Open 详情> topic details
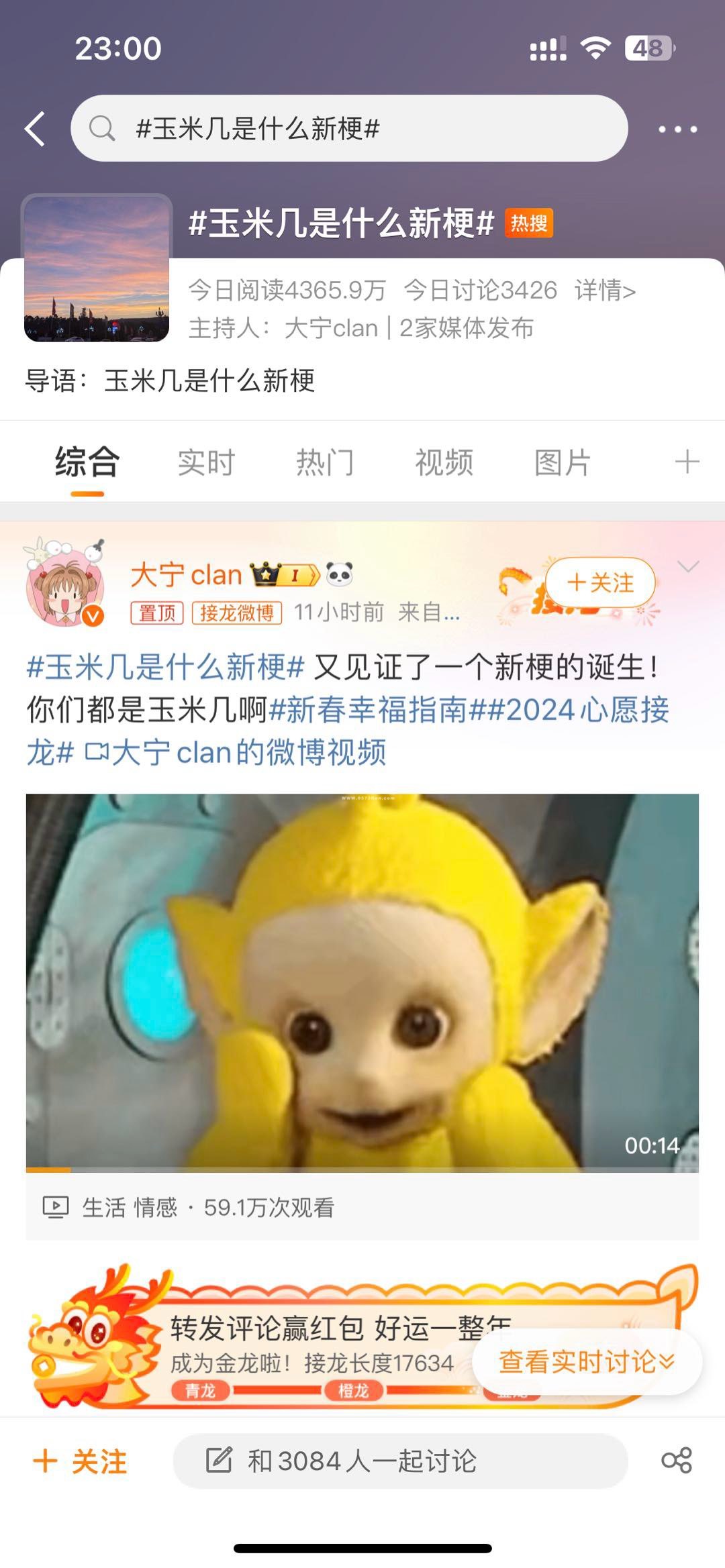This screenshot has width=725, height=1568. [x=605, y=291]
